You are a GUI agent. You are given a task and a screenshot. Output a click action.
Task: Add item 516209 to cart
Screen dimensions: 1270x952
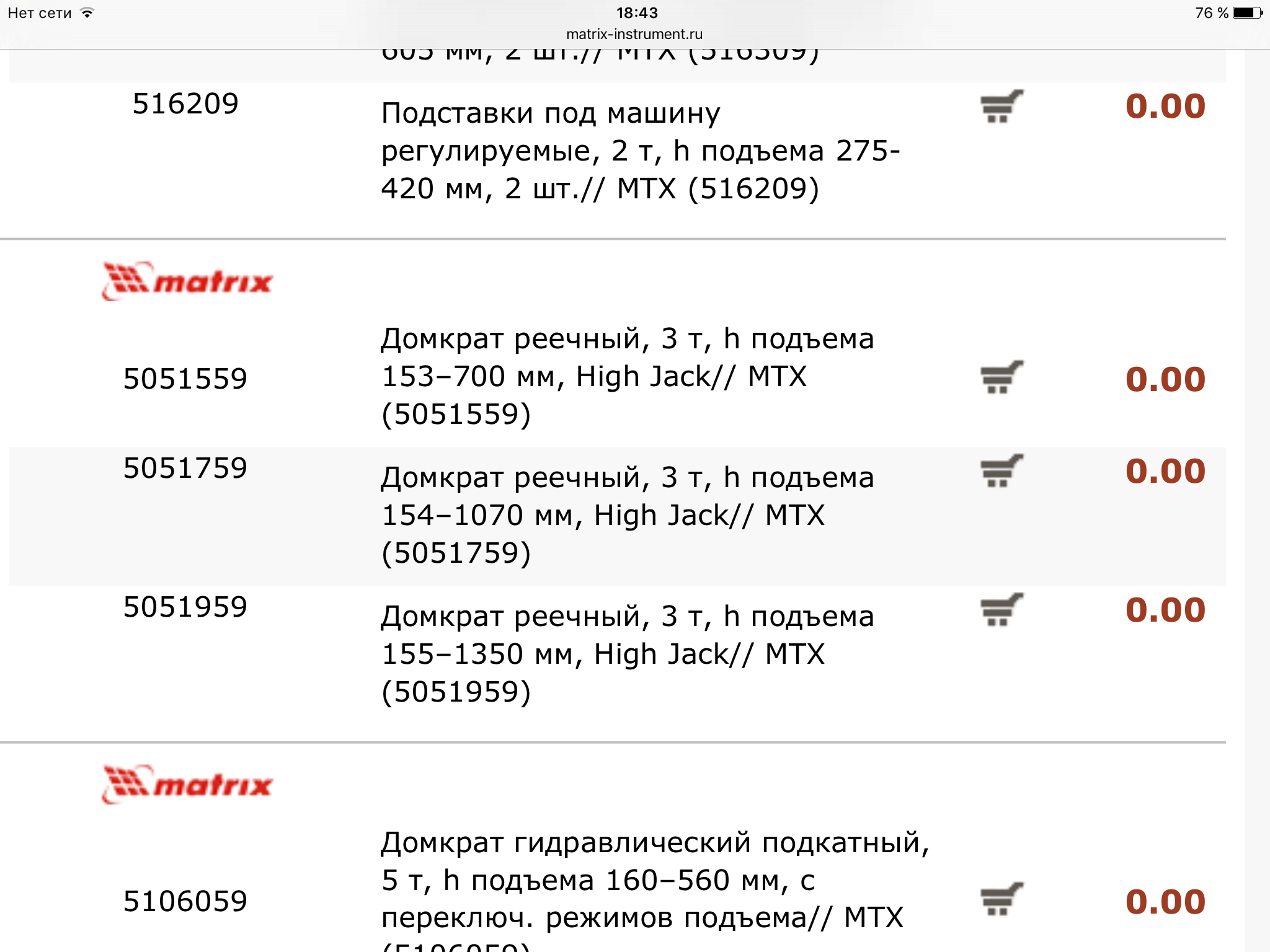click(1001, 107)
